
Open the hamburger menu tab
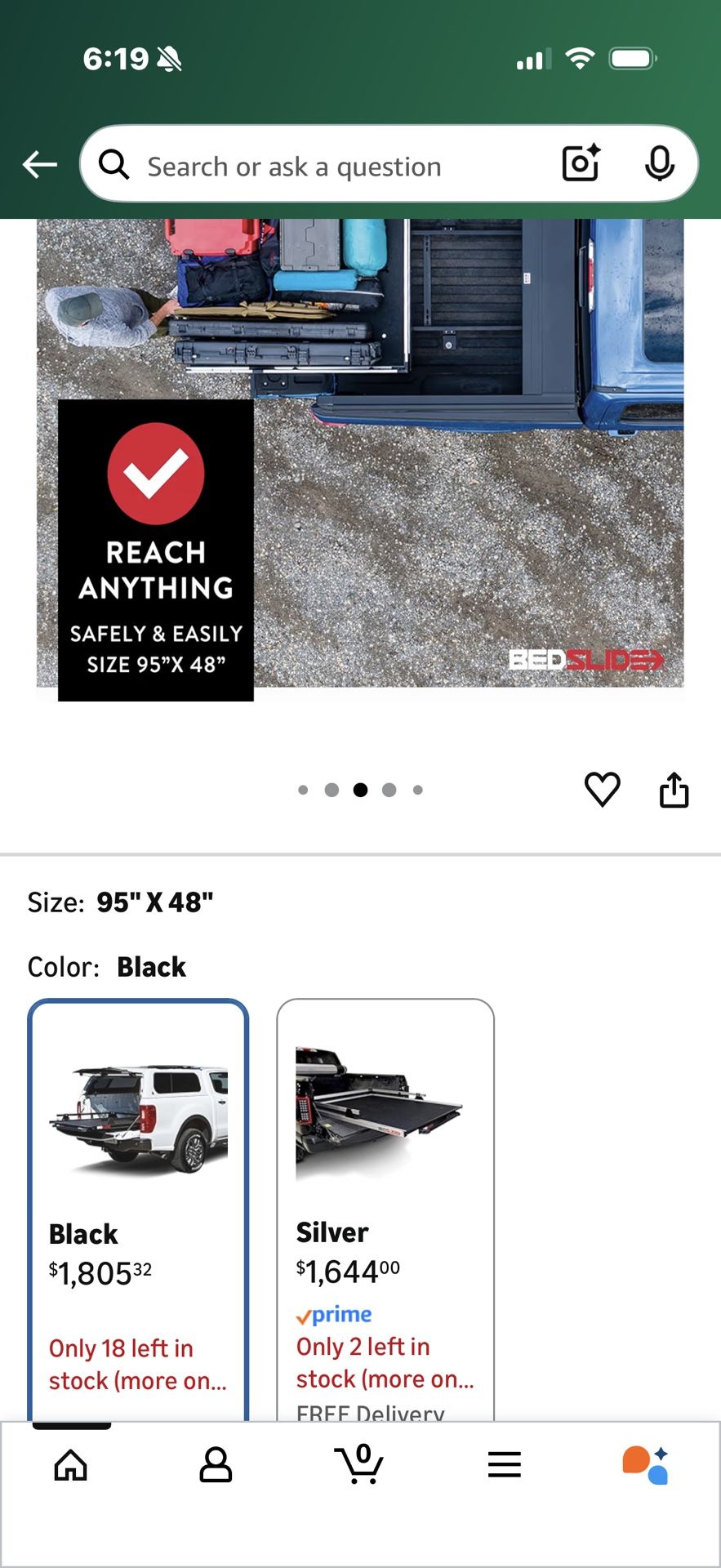(504, 1464)
